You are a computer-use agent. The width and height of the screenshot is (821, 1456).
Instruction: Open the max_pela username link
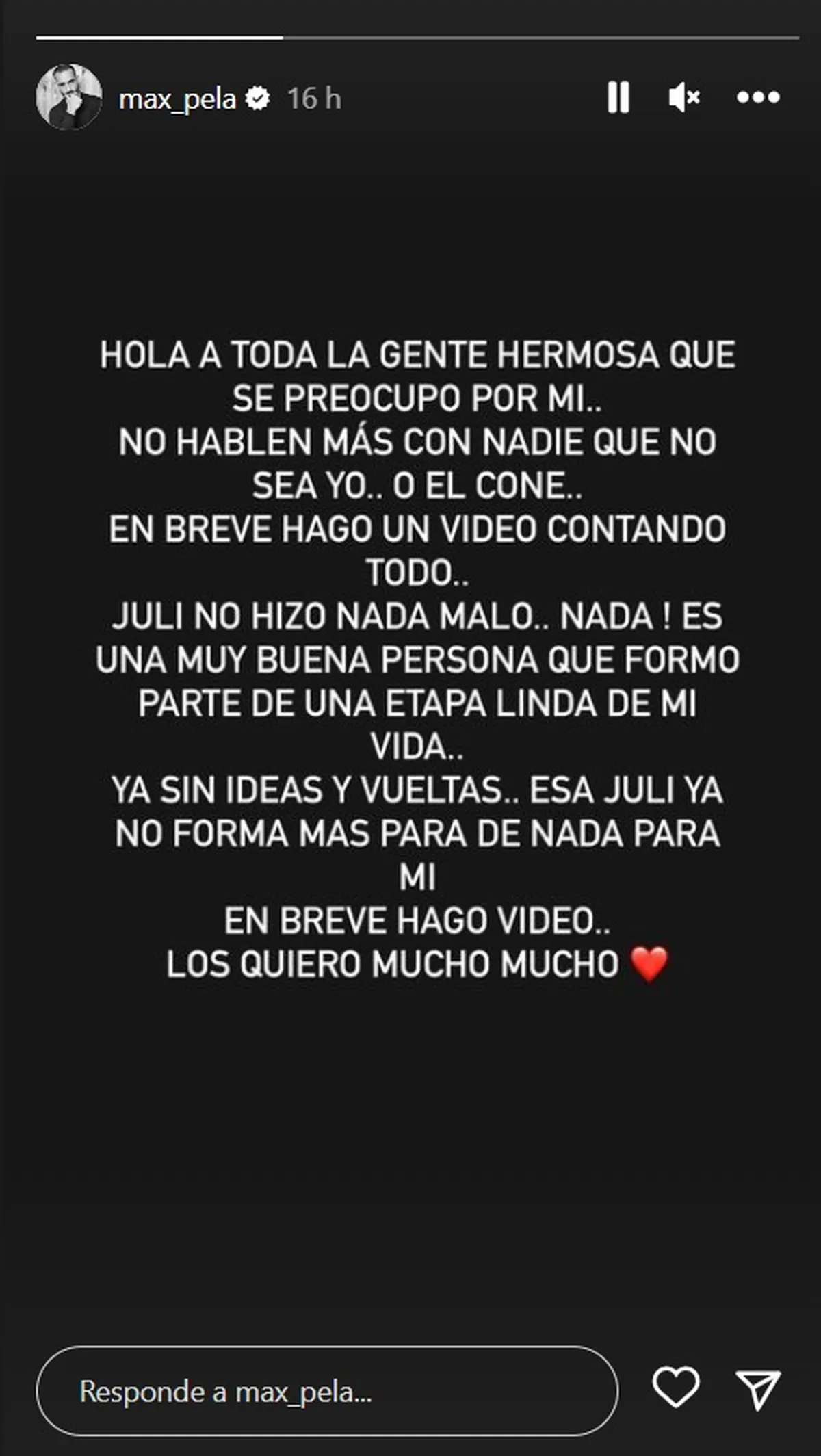click(x=177, y=99)
